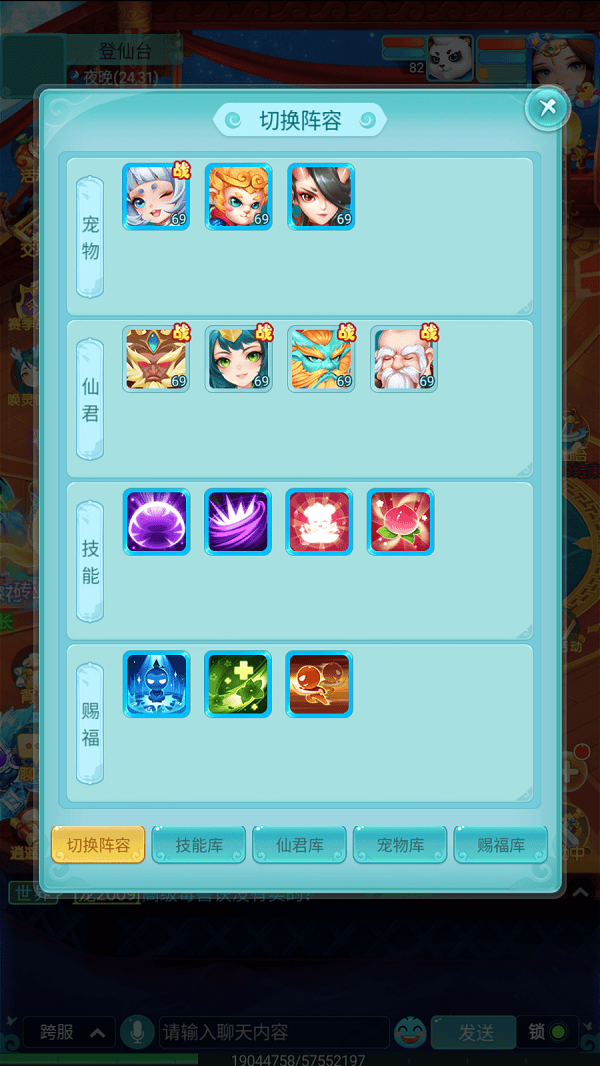Tap the peach skill icon

(400, 521)
